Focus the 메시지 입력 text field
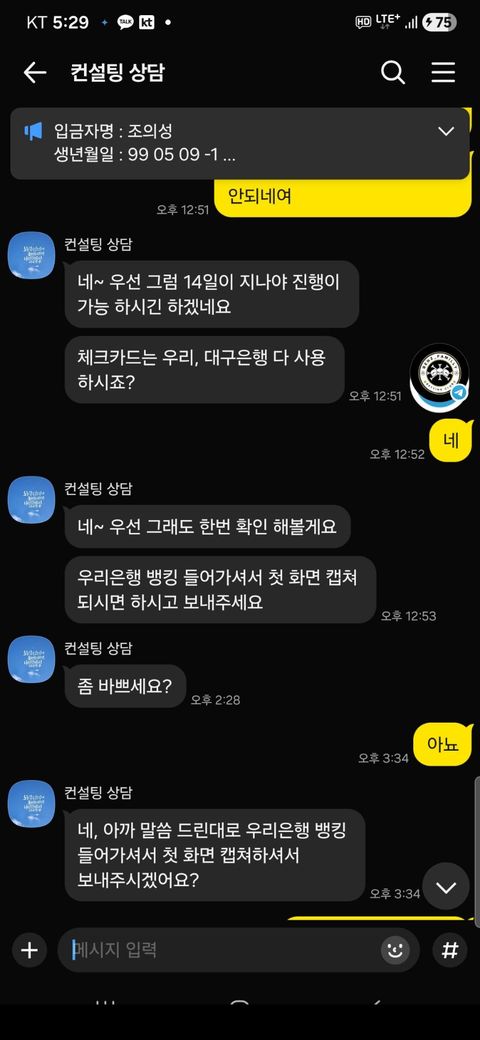Image resolution: width=480 pixels, height=1040 pixels. click(223, 950)
